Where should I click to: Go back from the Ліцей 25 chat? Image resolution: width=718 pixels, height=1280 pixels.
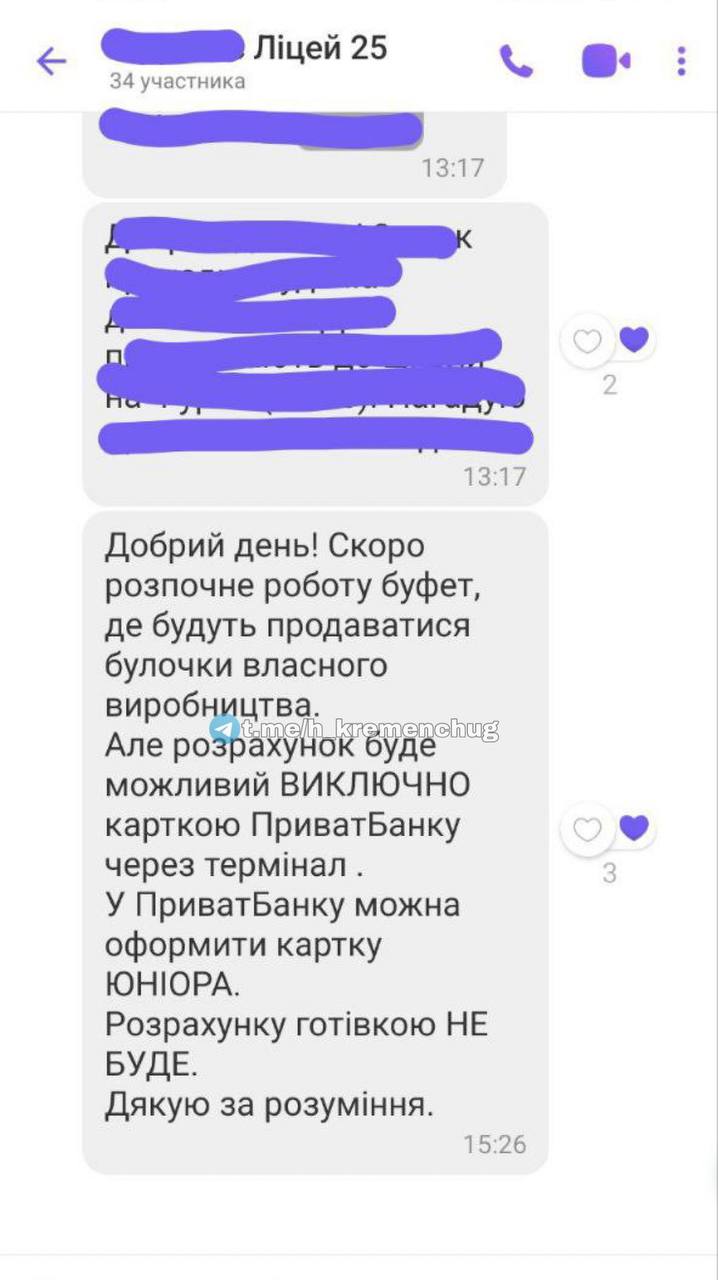pyautogui.click(x=51, y=62)
